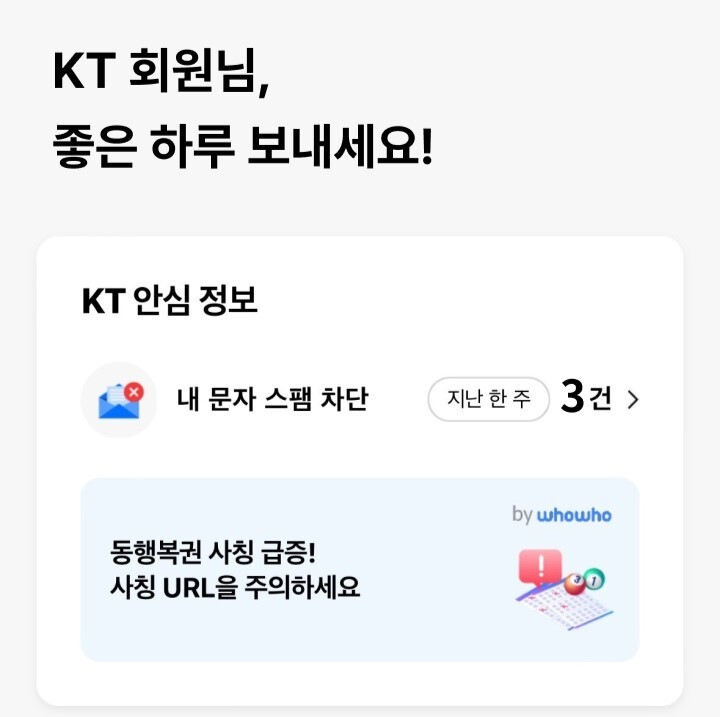Open the 동행복권 사칭 급증 warning banner
720x717 pixels.
click(359, 570)
